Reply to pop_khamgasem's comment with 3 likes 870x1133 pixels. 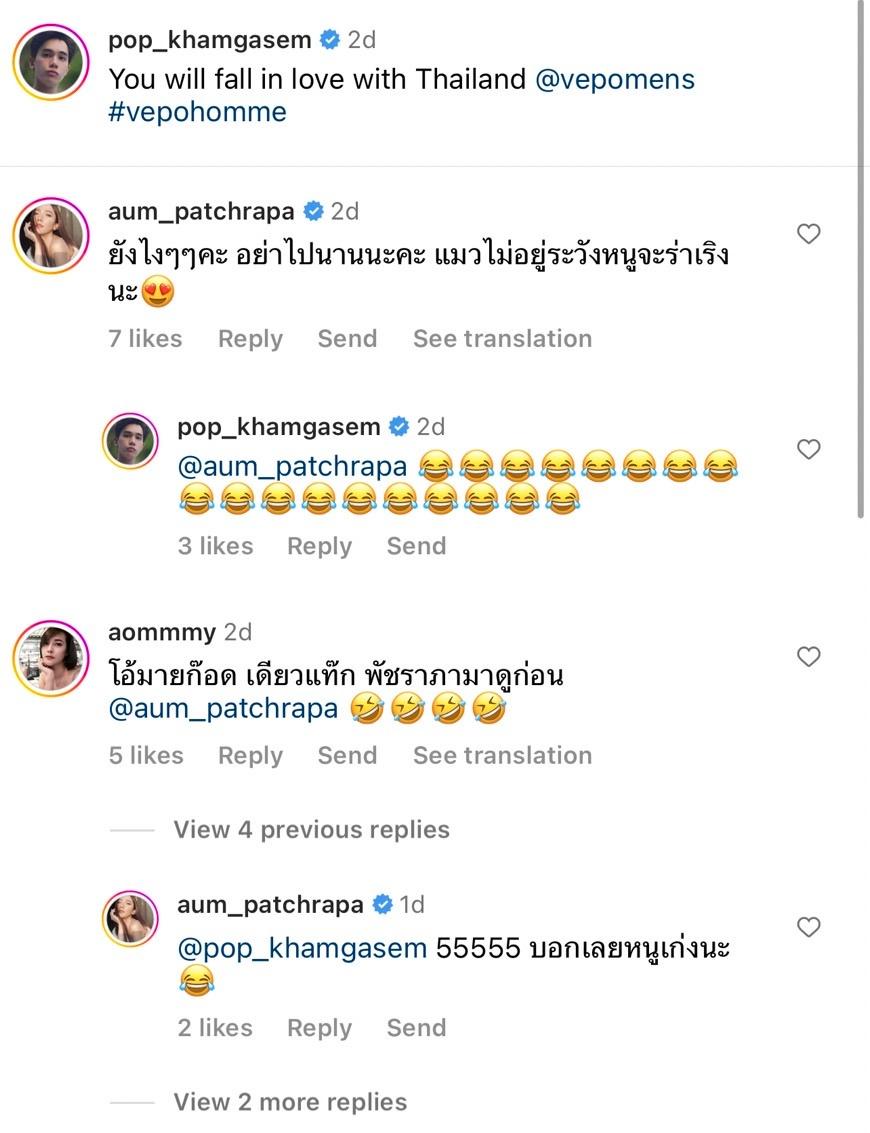(x=319, y=546)
